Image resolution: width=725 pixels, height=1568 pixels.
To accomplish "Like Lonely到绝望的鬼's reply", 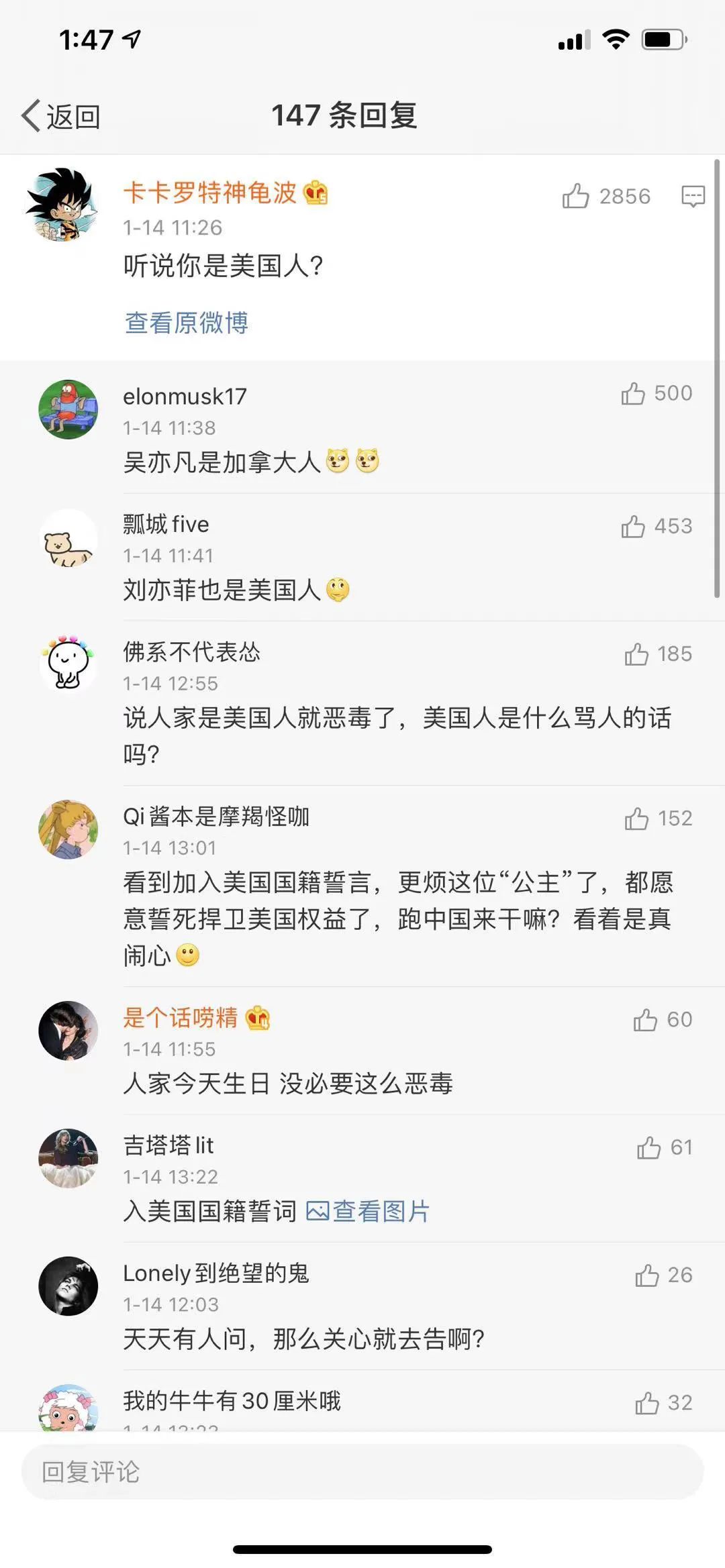I will (x=647, y=1275).
